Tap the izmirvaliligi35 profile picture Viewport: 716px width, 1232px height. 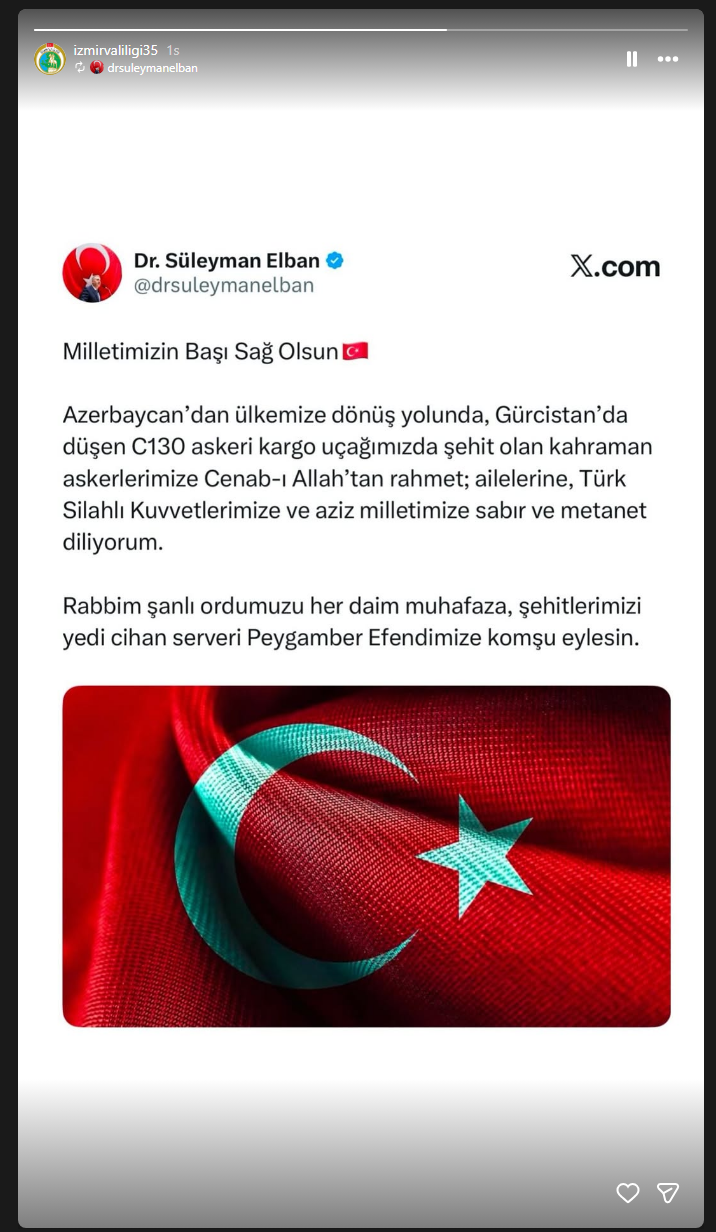click(49, 59)
